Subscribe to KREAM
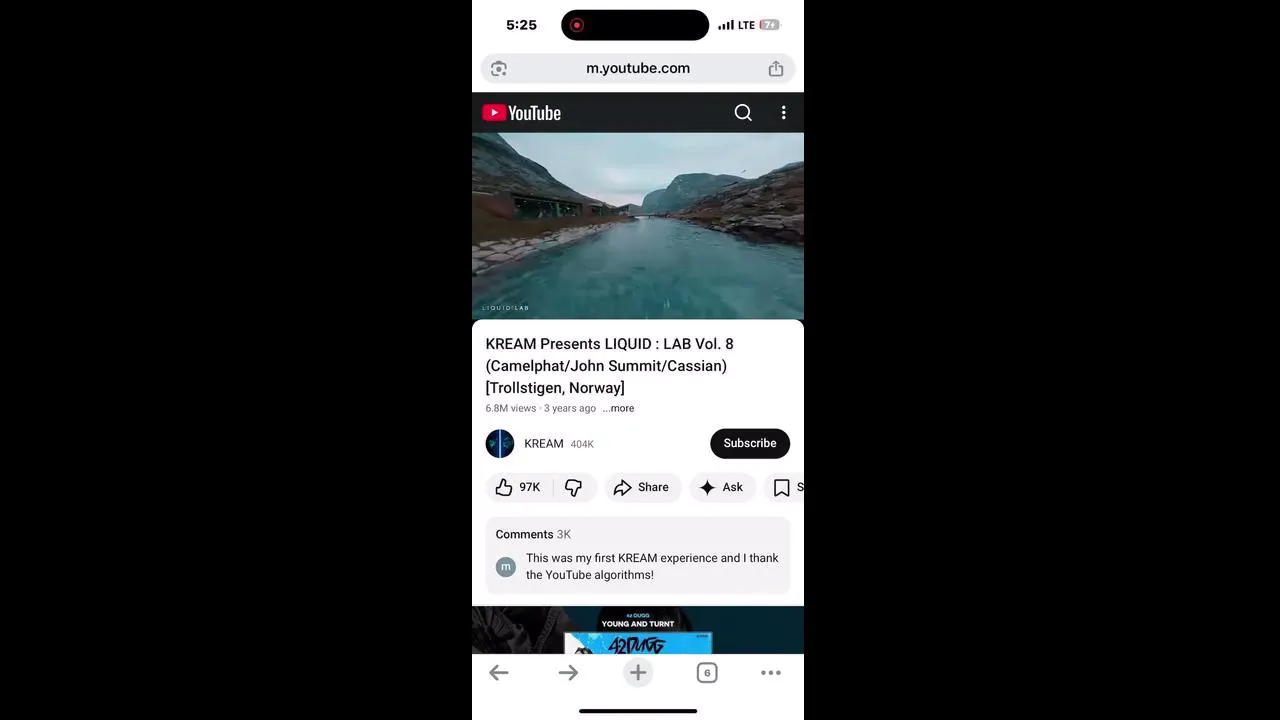The width and height of the screenshot is (1280, 720). [x=749, y=443]
